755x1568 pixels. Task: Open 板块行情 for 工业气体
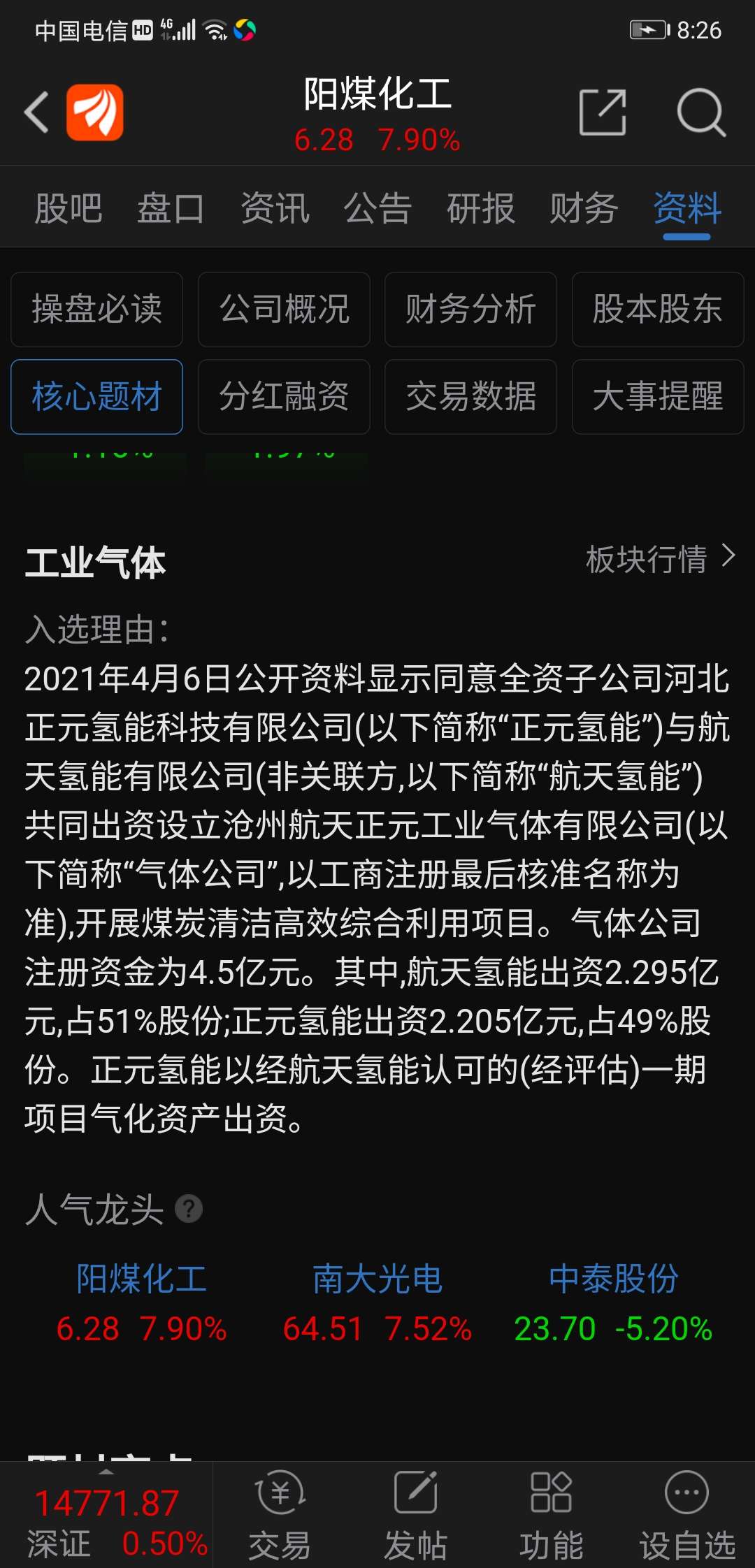tap(661, 559)
